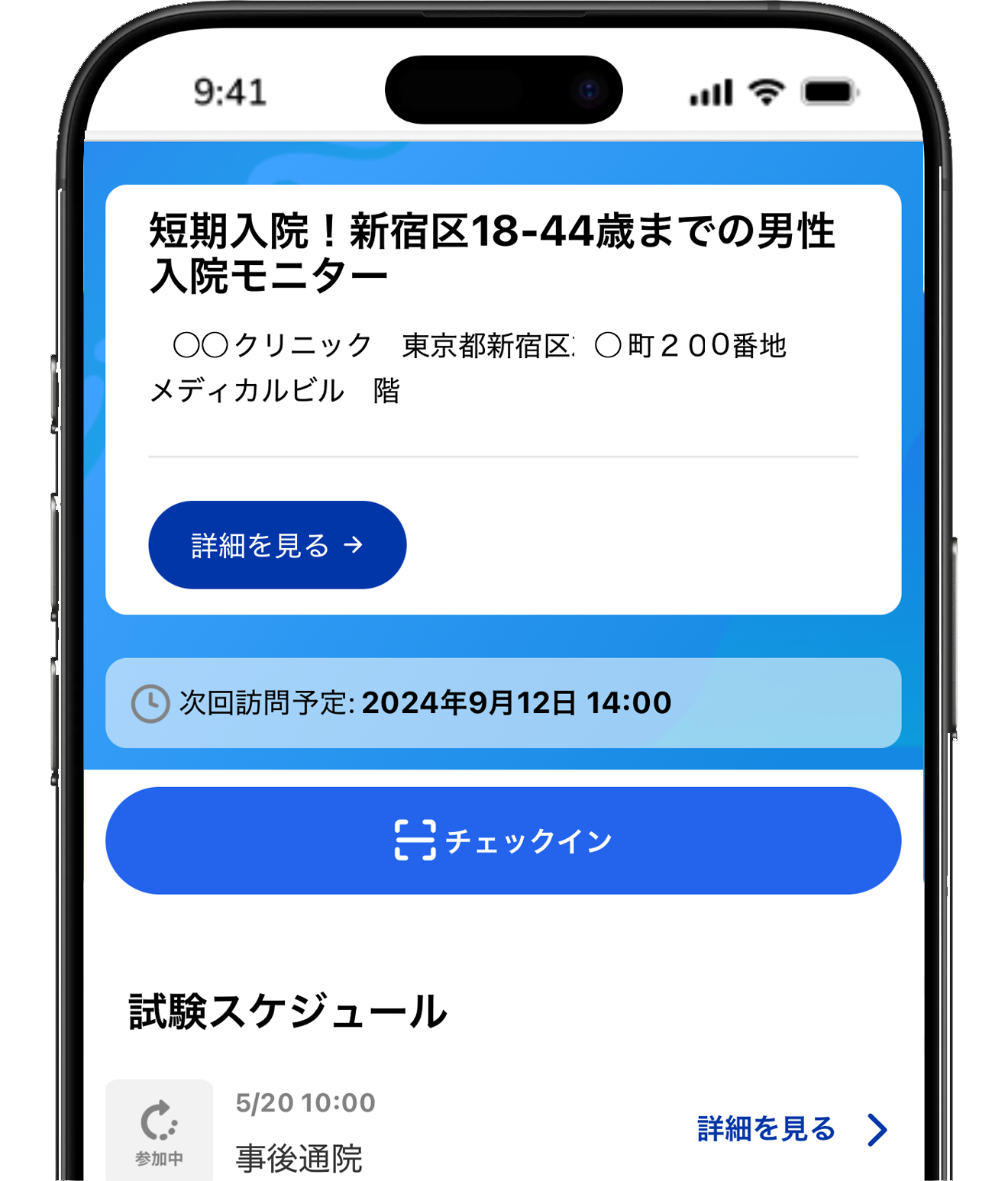Image resolution: width=1008 pixels, height=1181 pixels.
Task: Open 詳細を見る for the 5/20 事後通院 schedule
Action: (x=791, y=1129)
